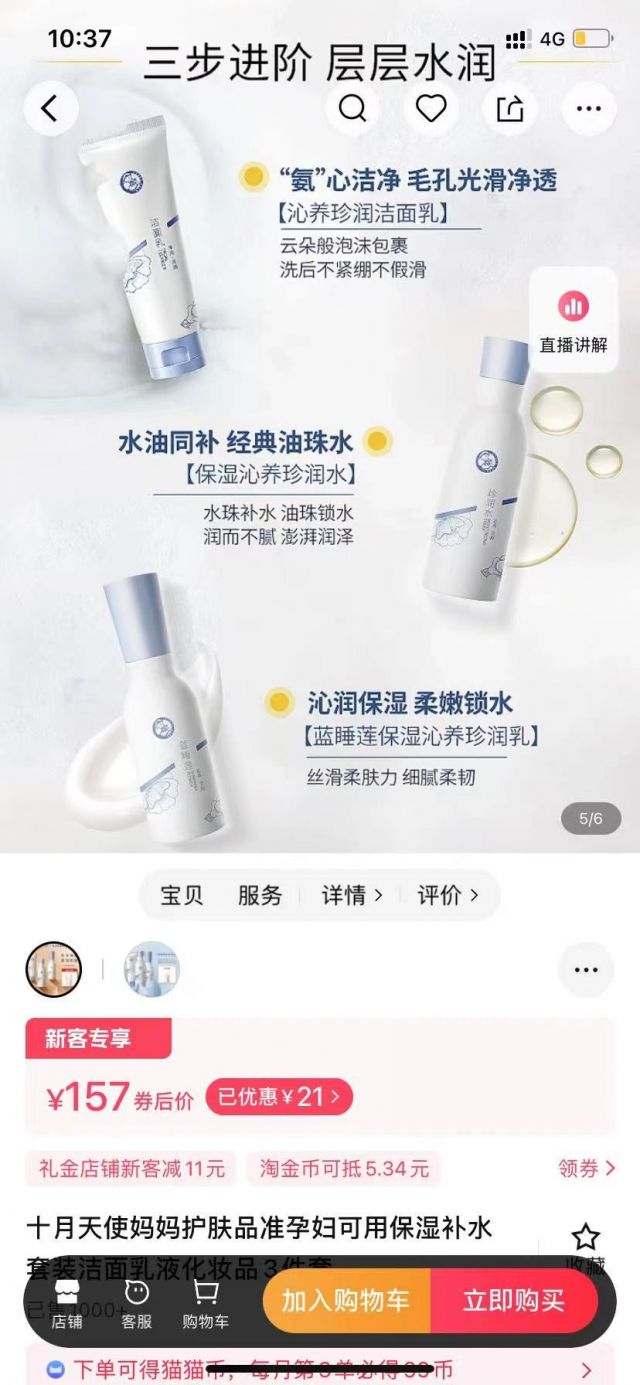Viewport: 640px width, 1385px height.
Task: Add this product to favorites with the heart
Action: point(431,108)
